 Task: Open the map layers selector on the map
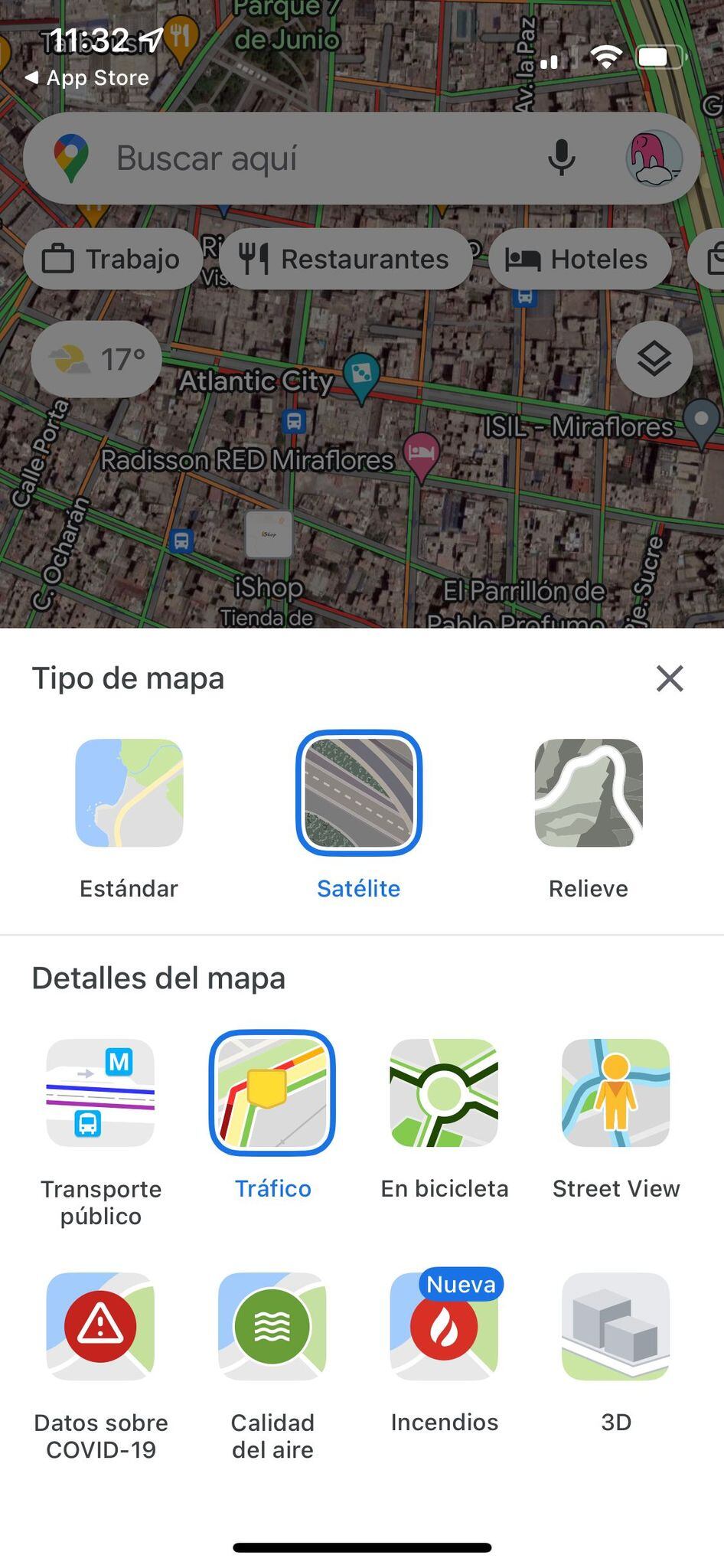654,358
